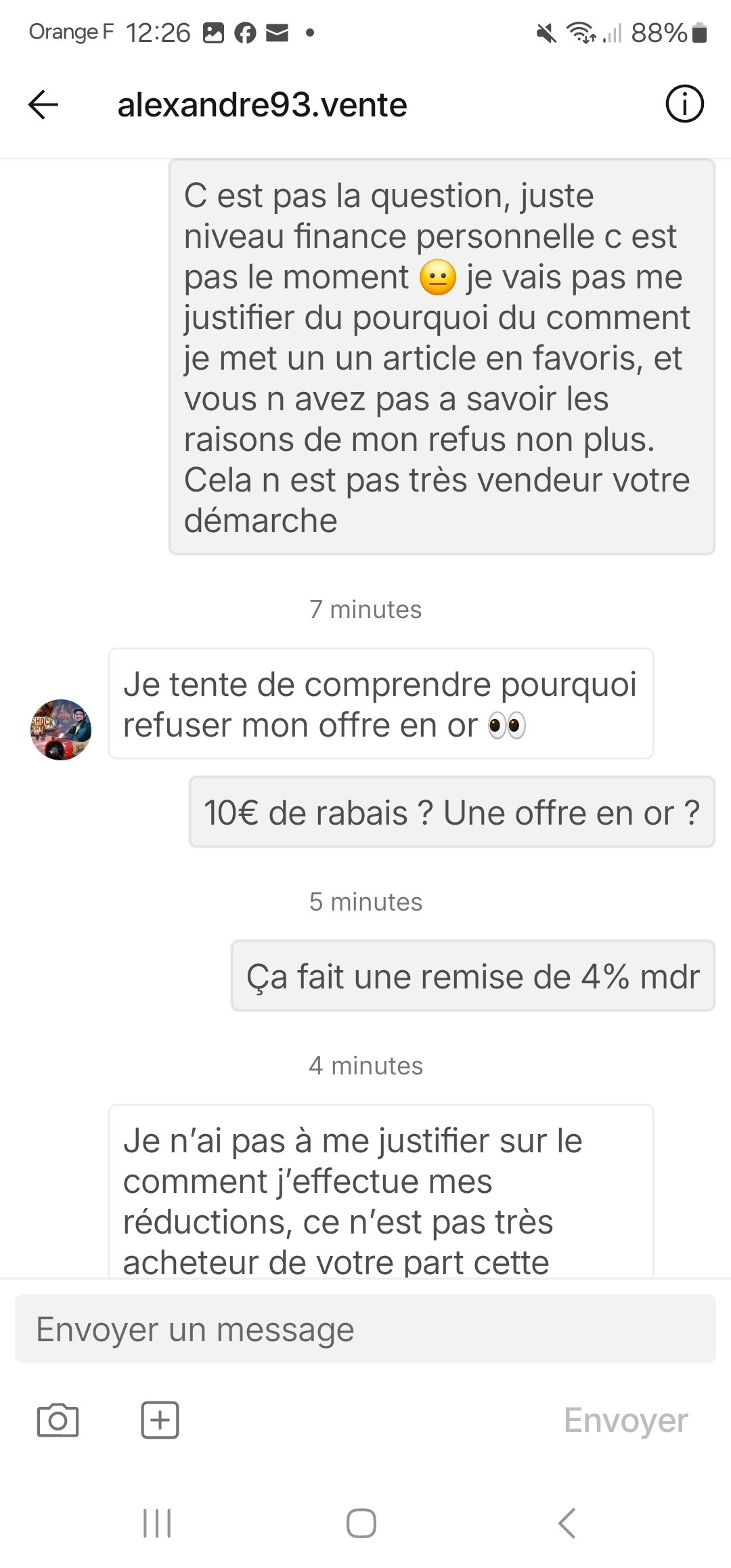Open the camera to take a photo

(58, 1420)
